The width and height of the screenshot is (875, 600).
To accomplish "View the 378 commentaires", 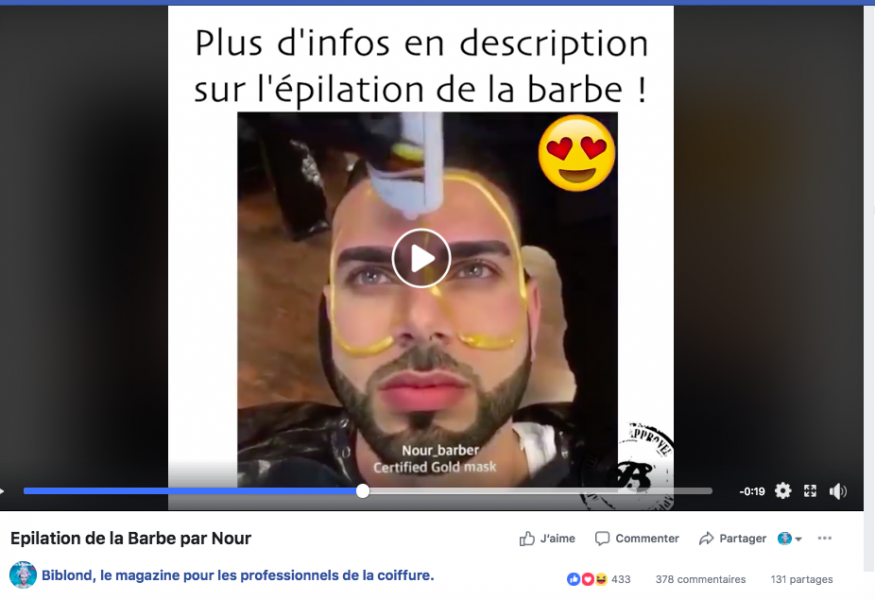I will 700,579.
